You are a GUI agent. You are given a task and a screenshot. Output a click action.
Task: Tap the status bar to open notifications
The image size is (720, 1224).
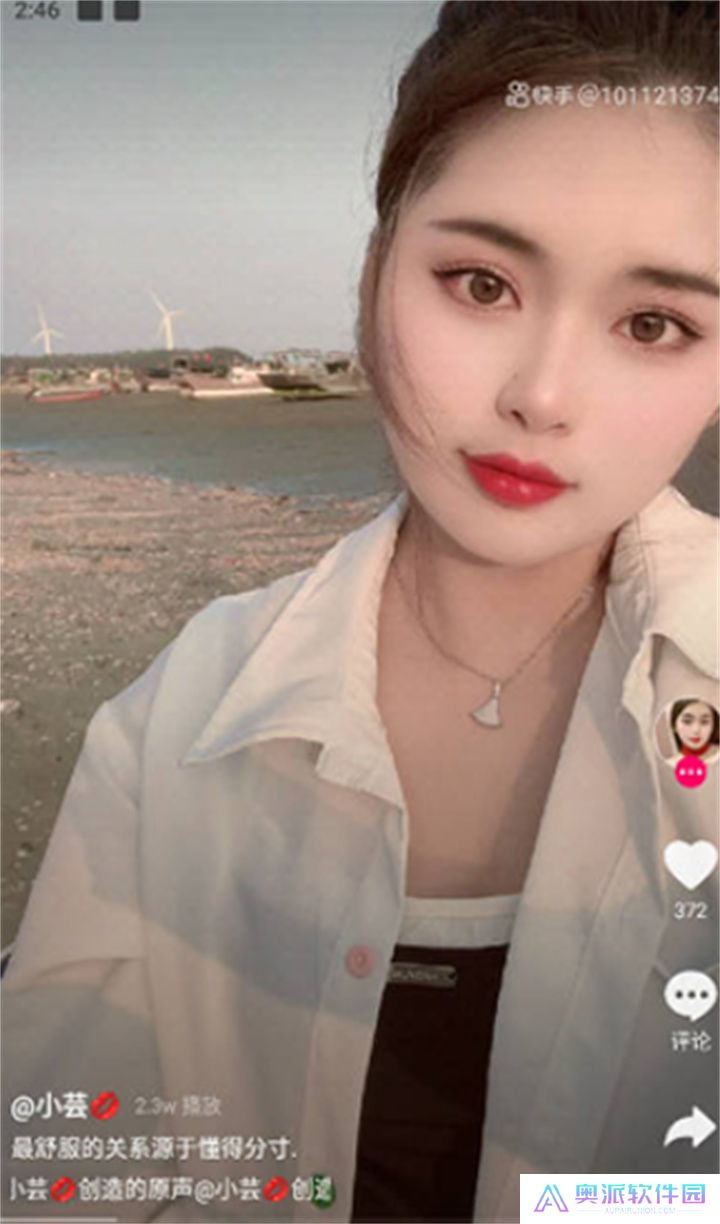pyautogui.click(x=360, y=14)
